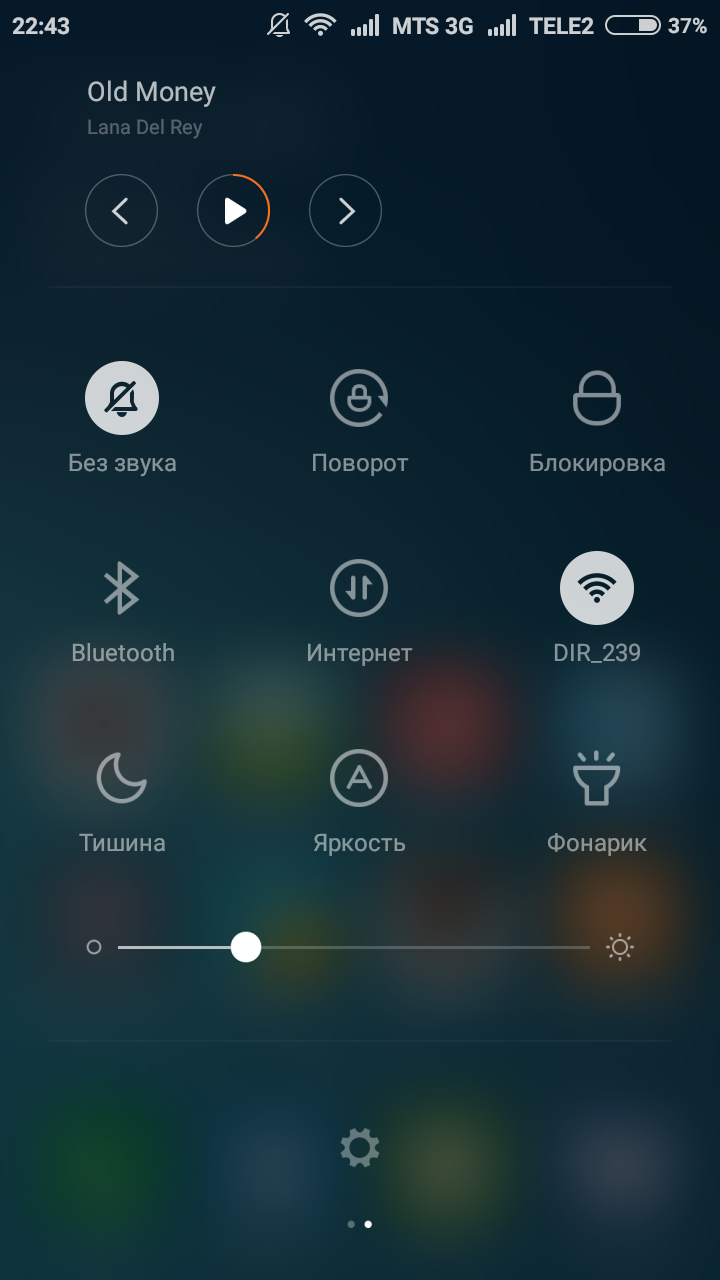Viewport: 720px width, 1280px height.
Task: Enable Bluetooth
Action: click(x=122, y=588)
